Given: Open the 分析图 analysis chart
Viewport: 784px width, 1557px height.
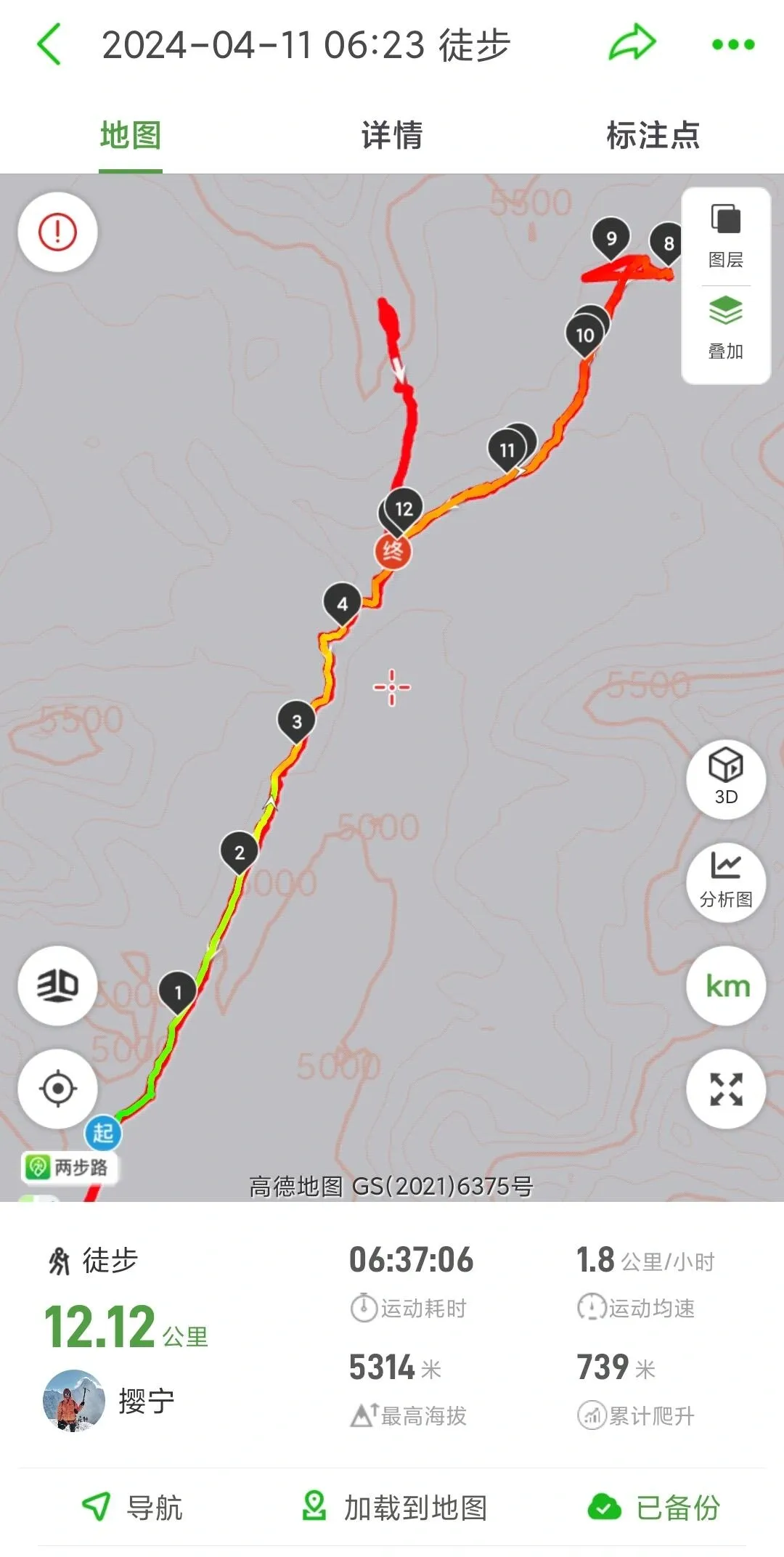Looking at the screenshot, I should point(725,881).
